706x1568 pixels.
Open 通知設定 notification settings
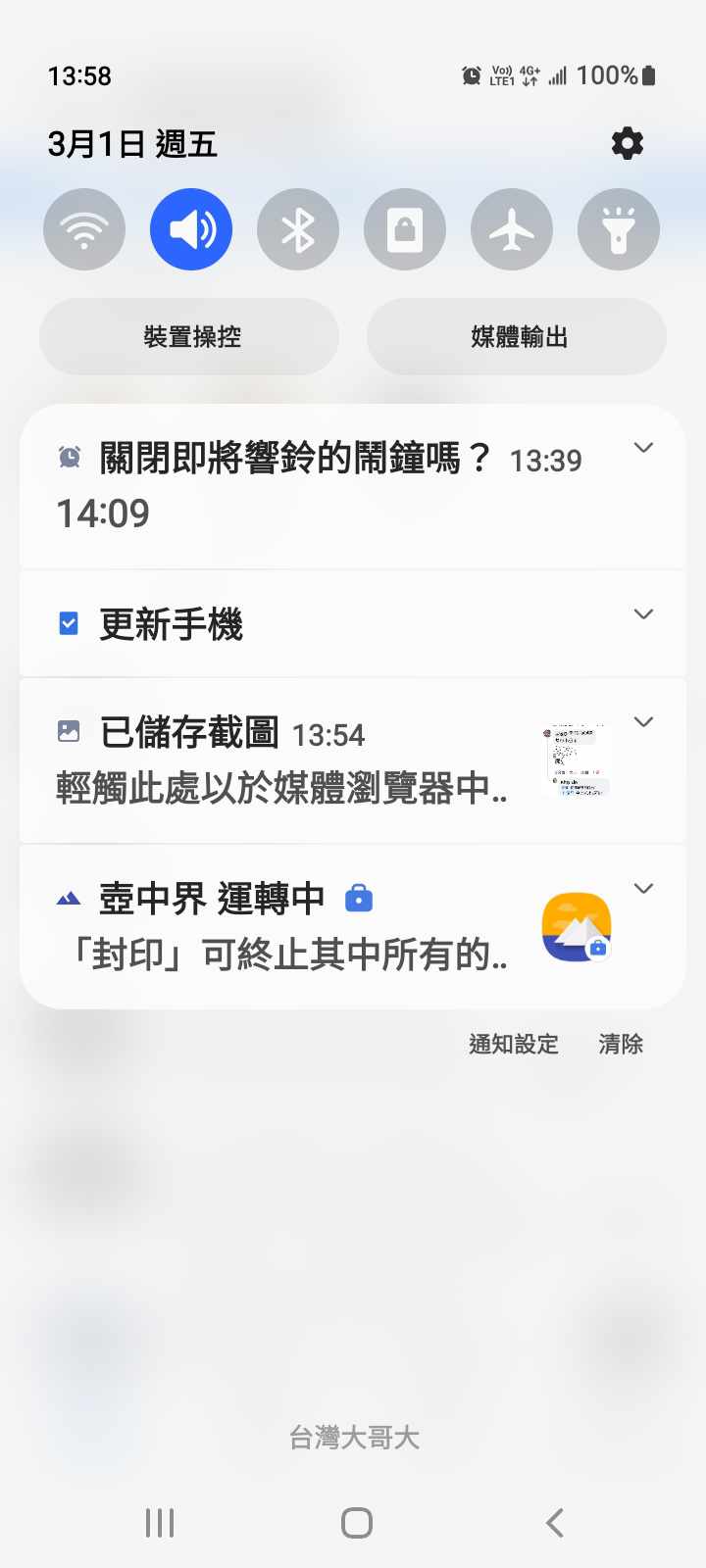(x=513, y=1045)
